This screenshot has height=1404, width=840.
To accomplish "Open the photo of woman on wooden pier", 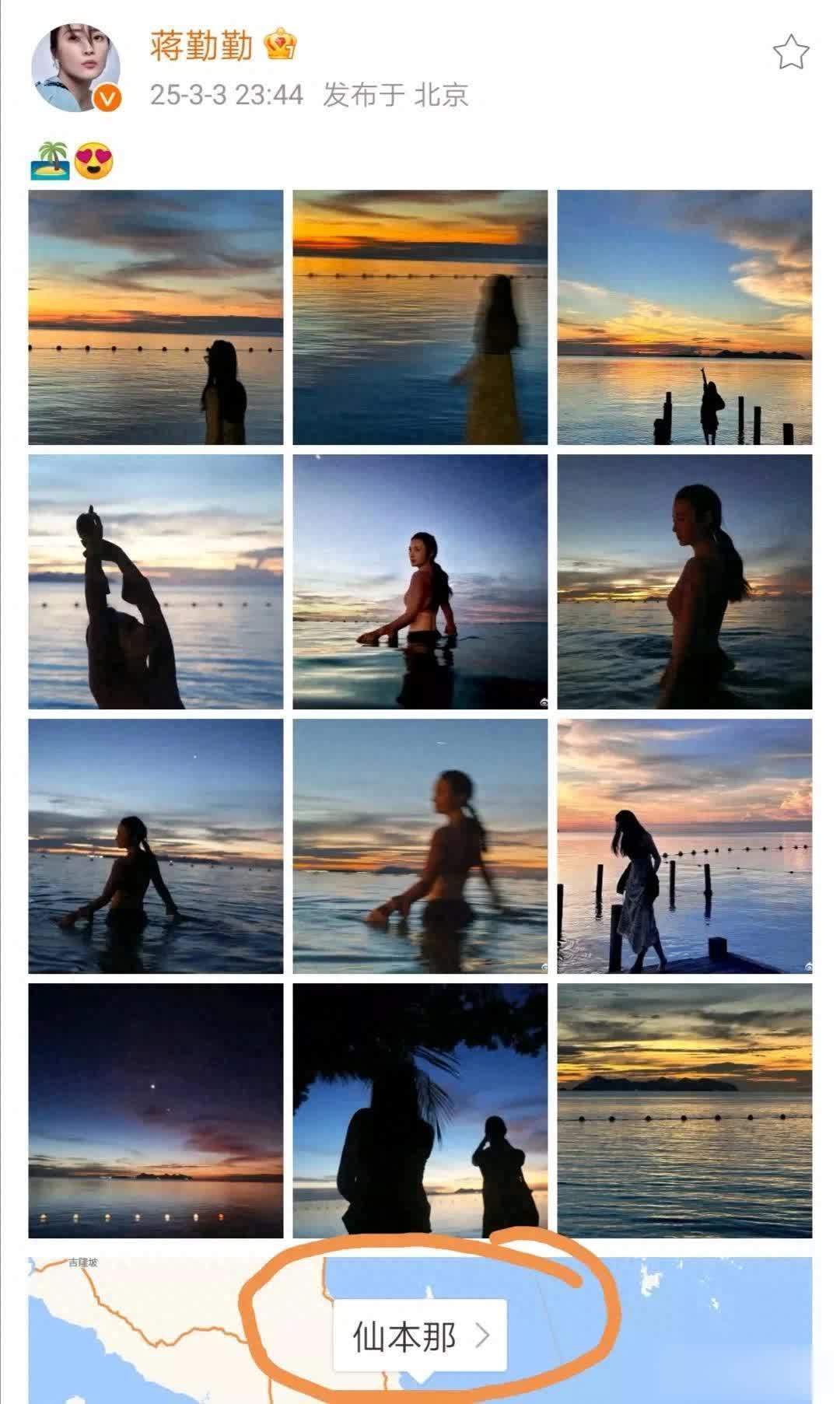I will pos(684,846).
